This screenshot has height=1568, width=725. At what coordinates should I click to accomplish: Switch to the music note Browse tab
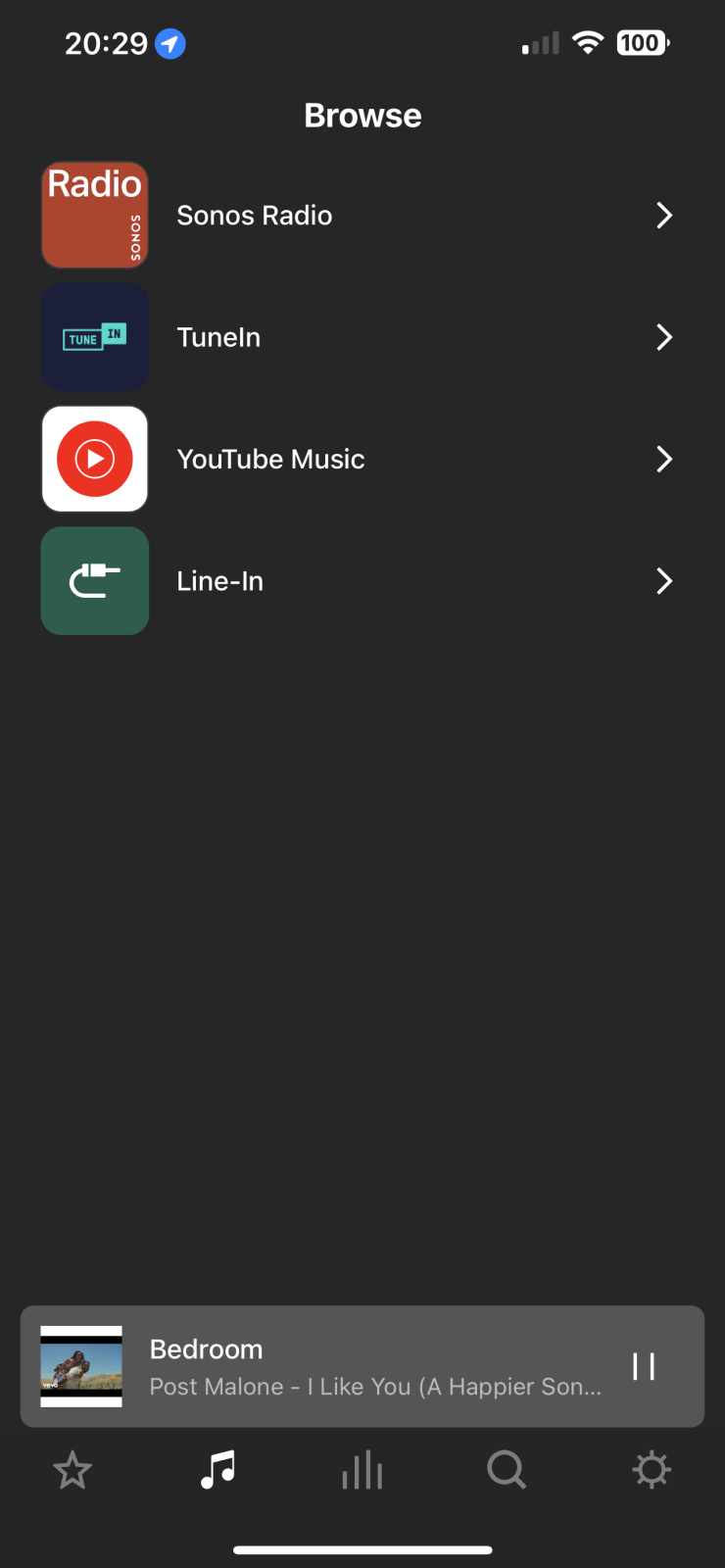[217, 1470]
